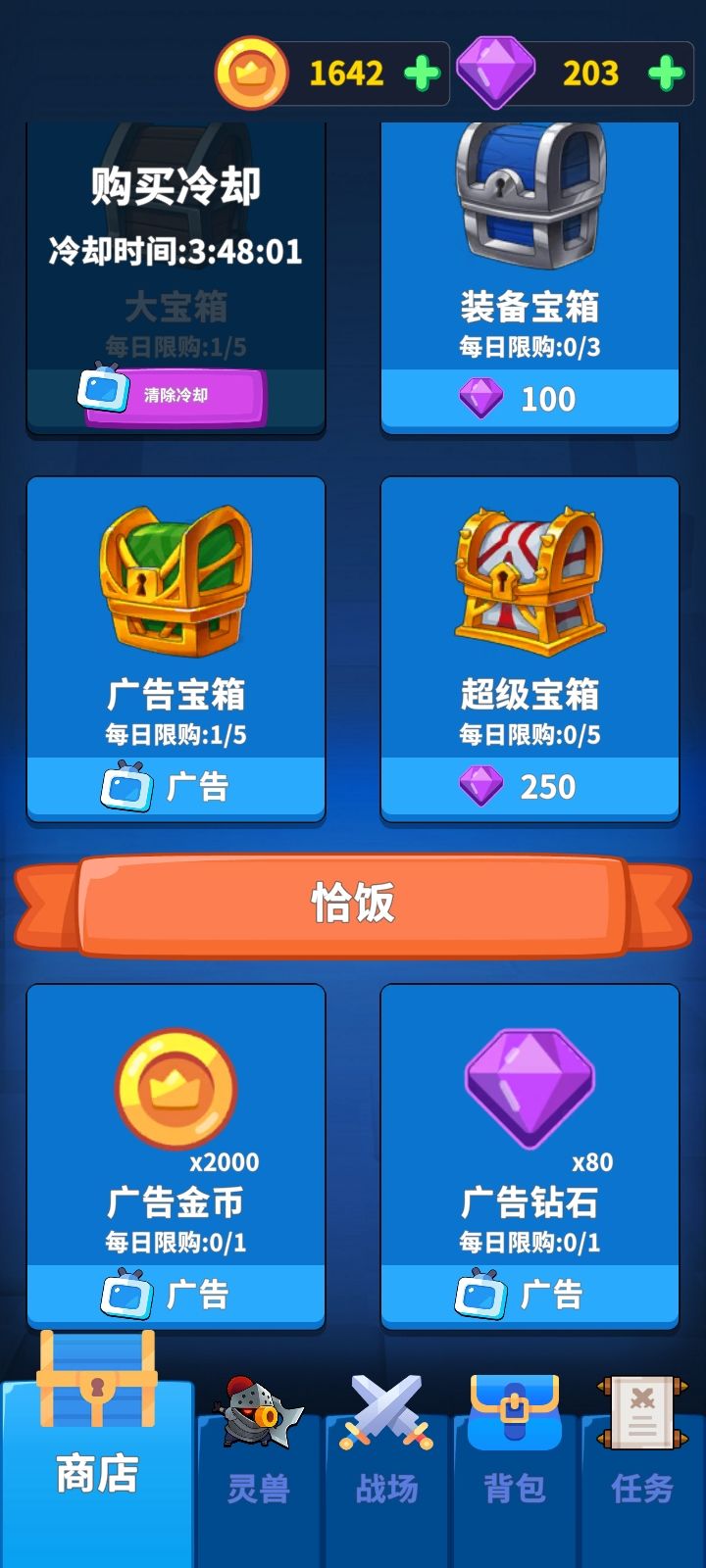Click the green plus next to 203 diamonds
The image size is (706, 1568).
(x=668, y=73)
